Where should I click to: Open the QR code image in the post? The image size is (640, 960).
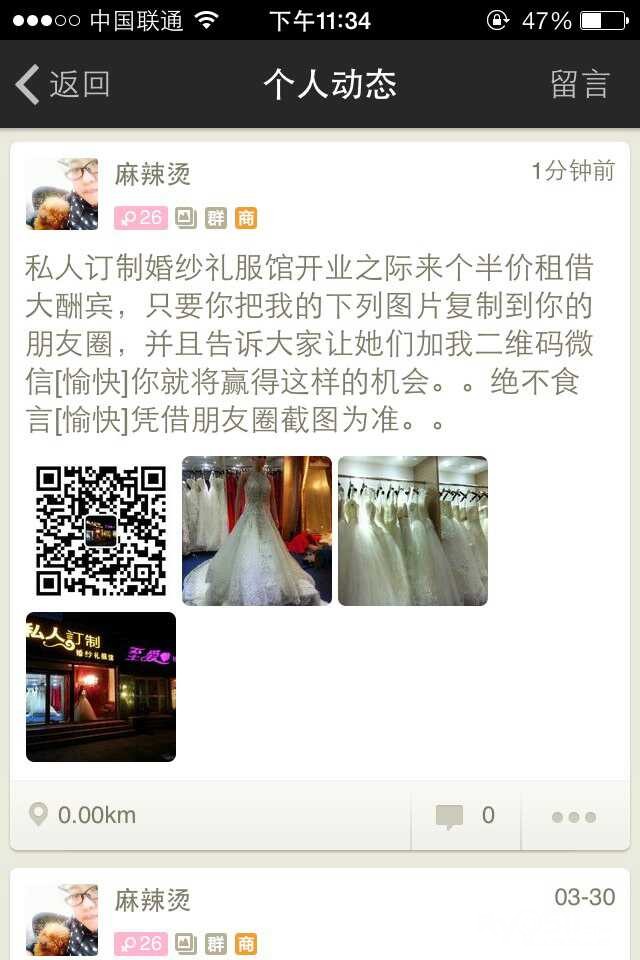[101, 531]
